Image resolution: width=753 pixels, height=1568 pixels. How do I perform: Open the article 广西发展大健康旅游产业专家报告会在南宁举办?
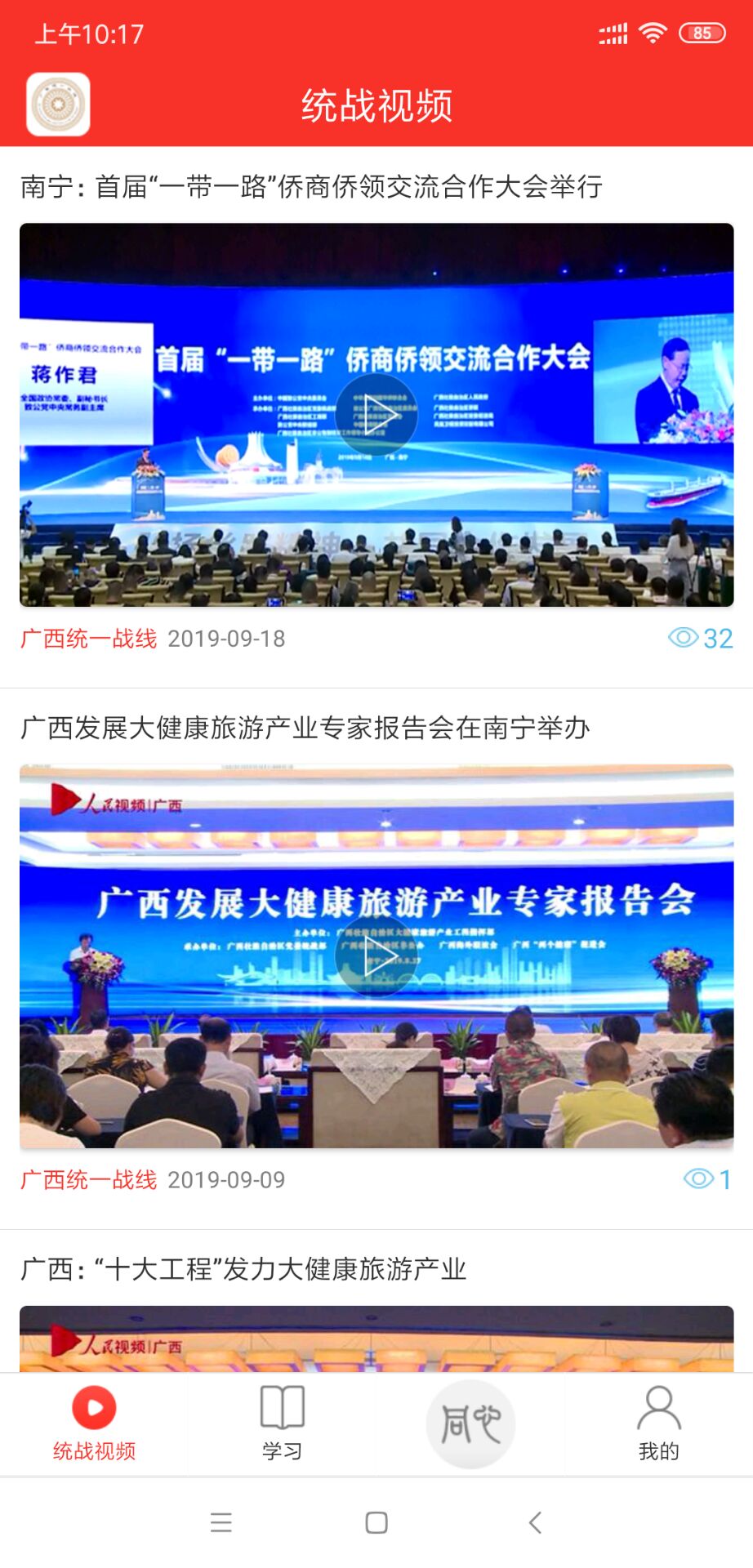[305, 728]
